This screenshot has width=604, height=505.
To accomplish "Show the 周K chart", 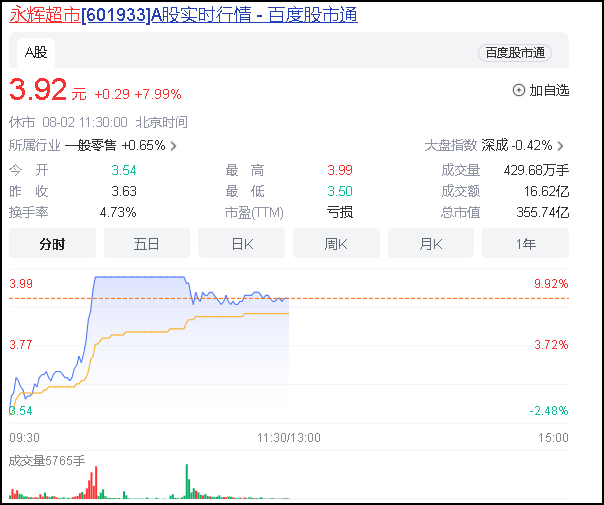I will tap(336, 243).
